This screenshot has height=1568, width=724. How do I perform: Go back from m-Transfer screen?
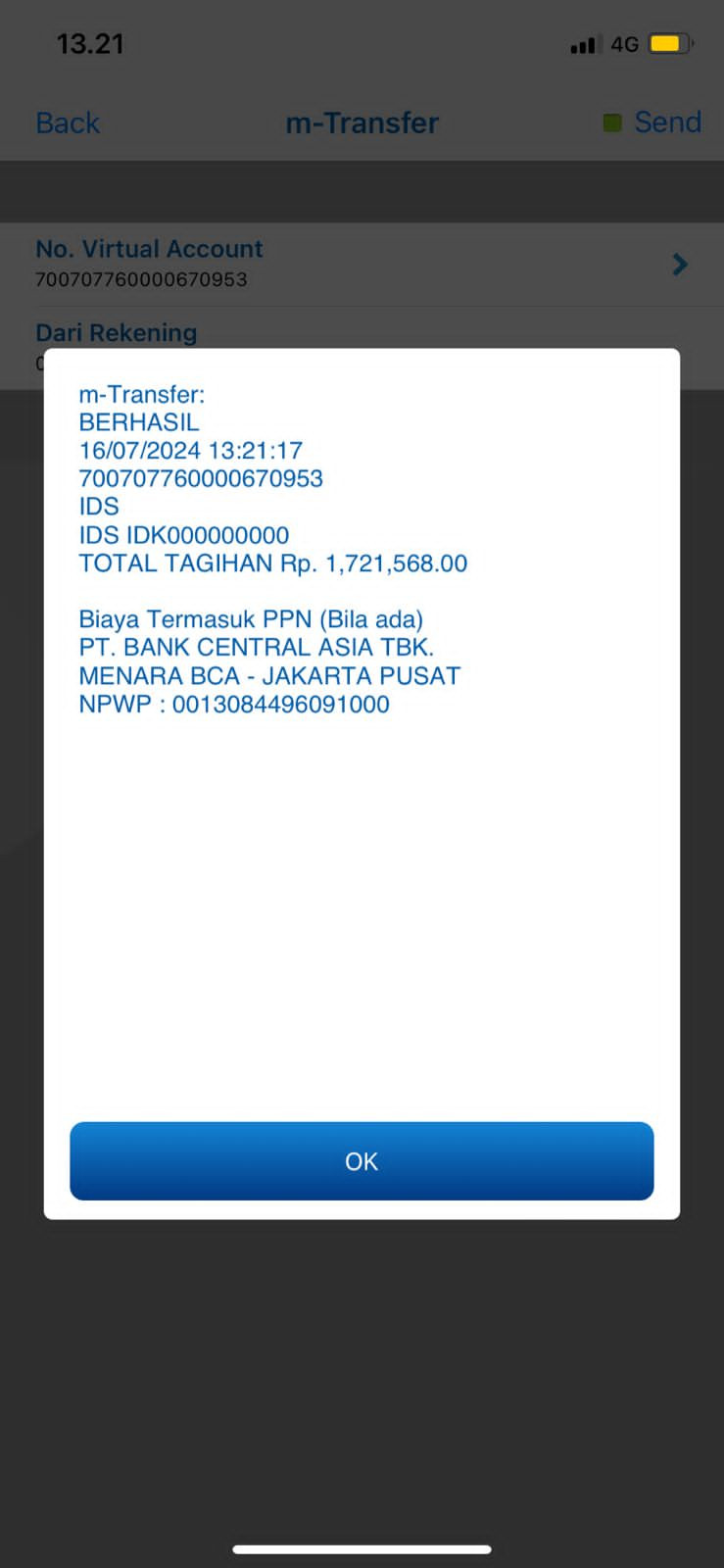click(x=68, y=122)
